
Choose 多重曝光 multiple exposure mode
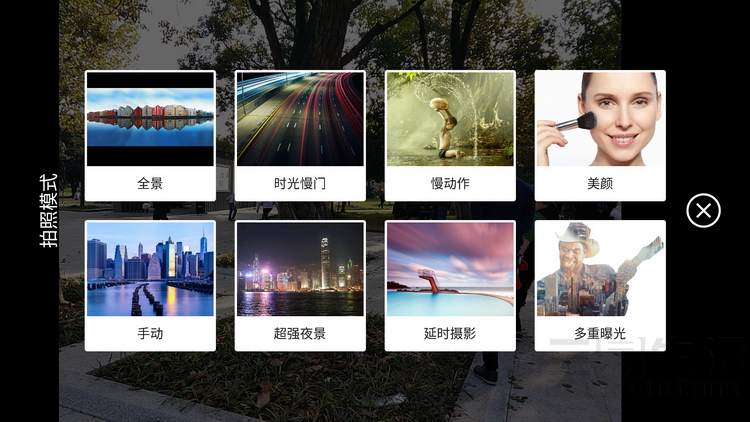600,285
